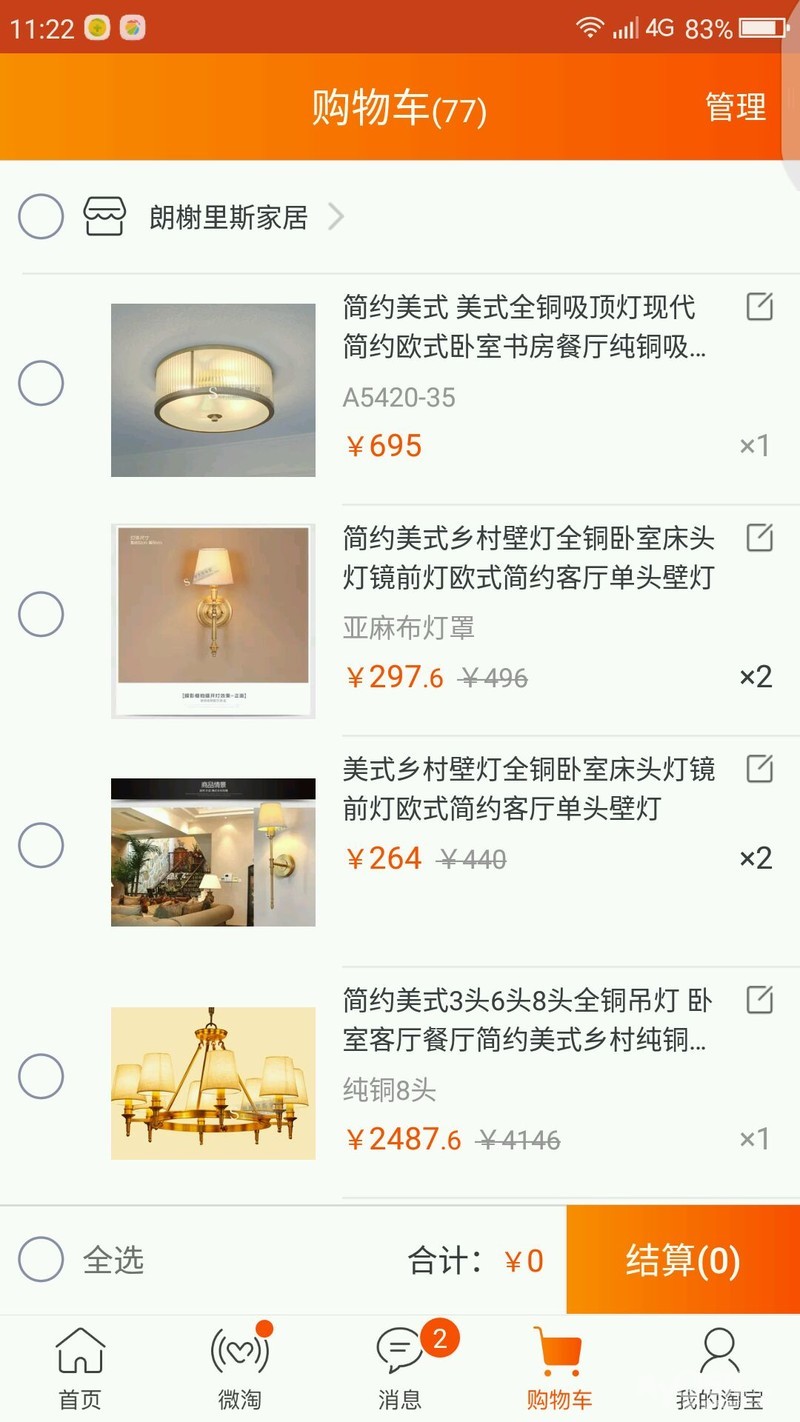
Task: Select the ¥695 ceiling lamp item
Action: pos(41,383)
